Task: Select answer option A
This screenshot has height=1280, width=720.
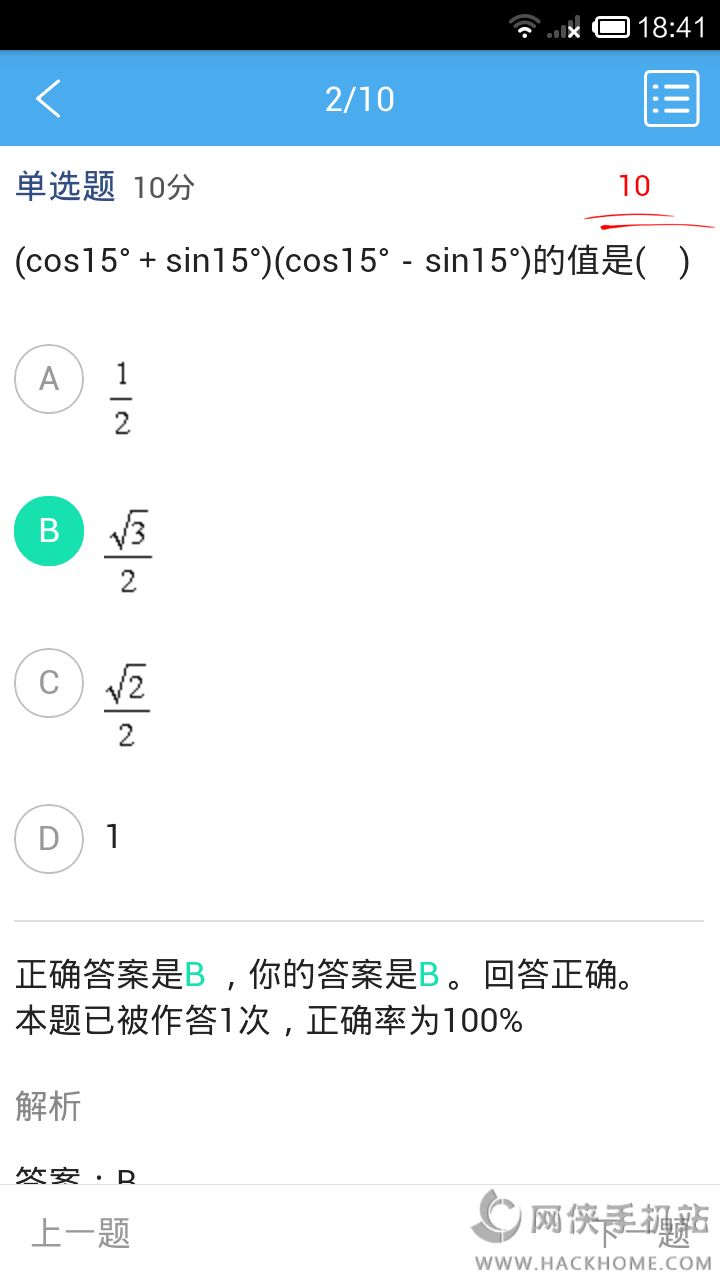Action: (49, 379)
